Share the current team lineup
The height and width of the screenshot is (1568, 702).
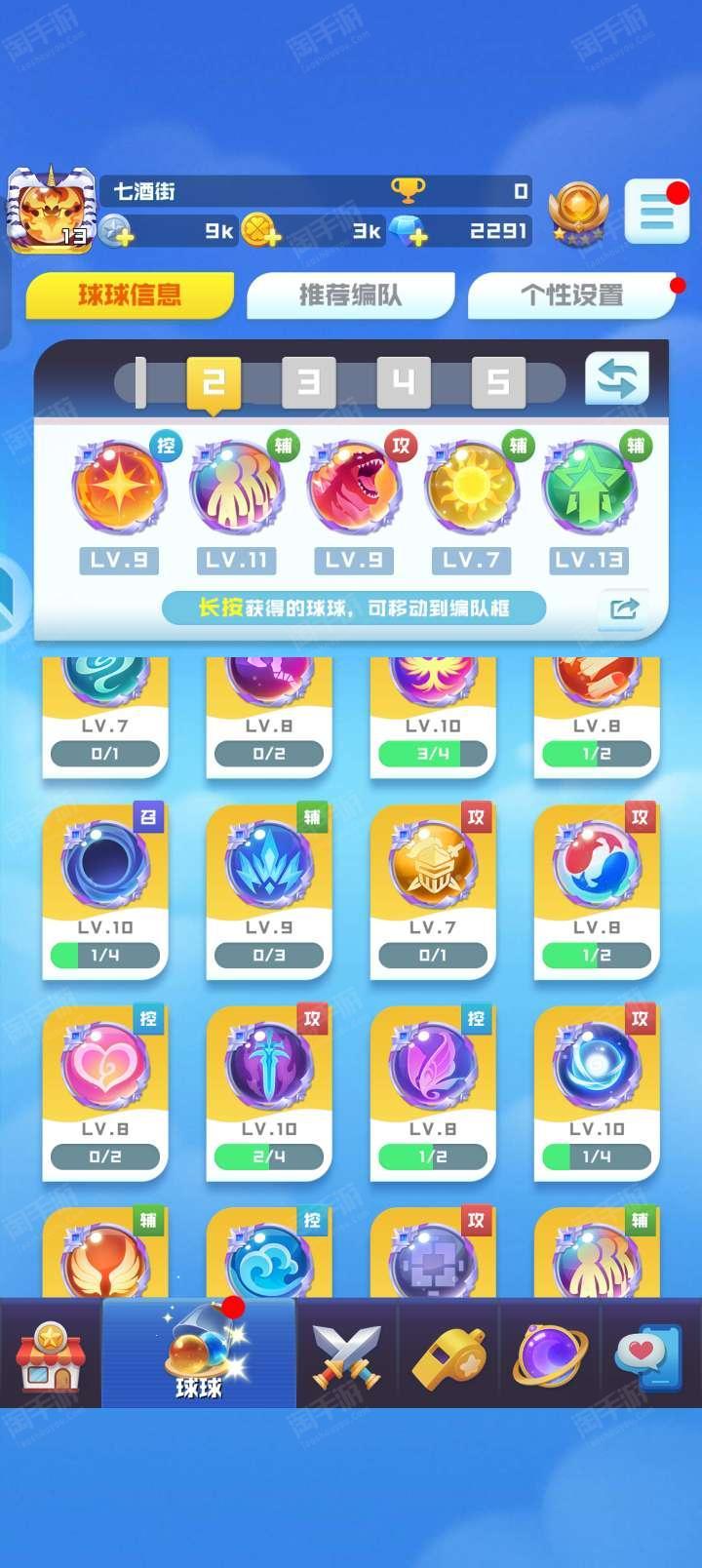(623, 608)
